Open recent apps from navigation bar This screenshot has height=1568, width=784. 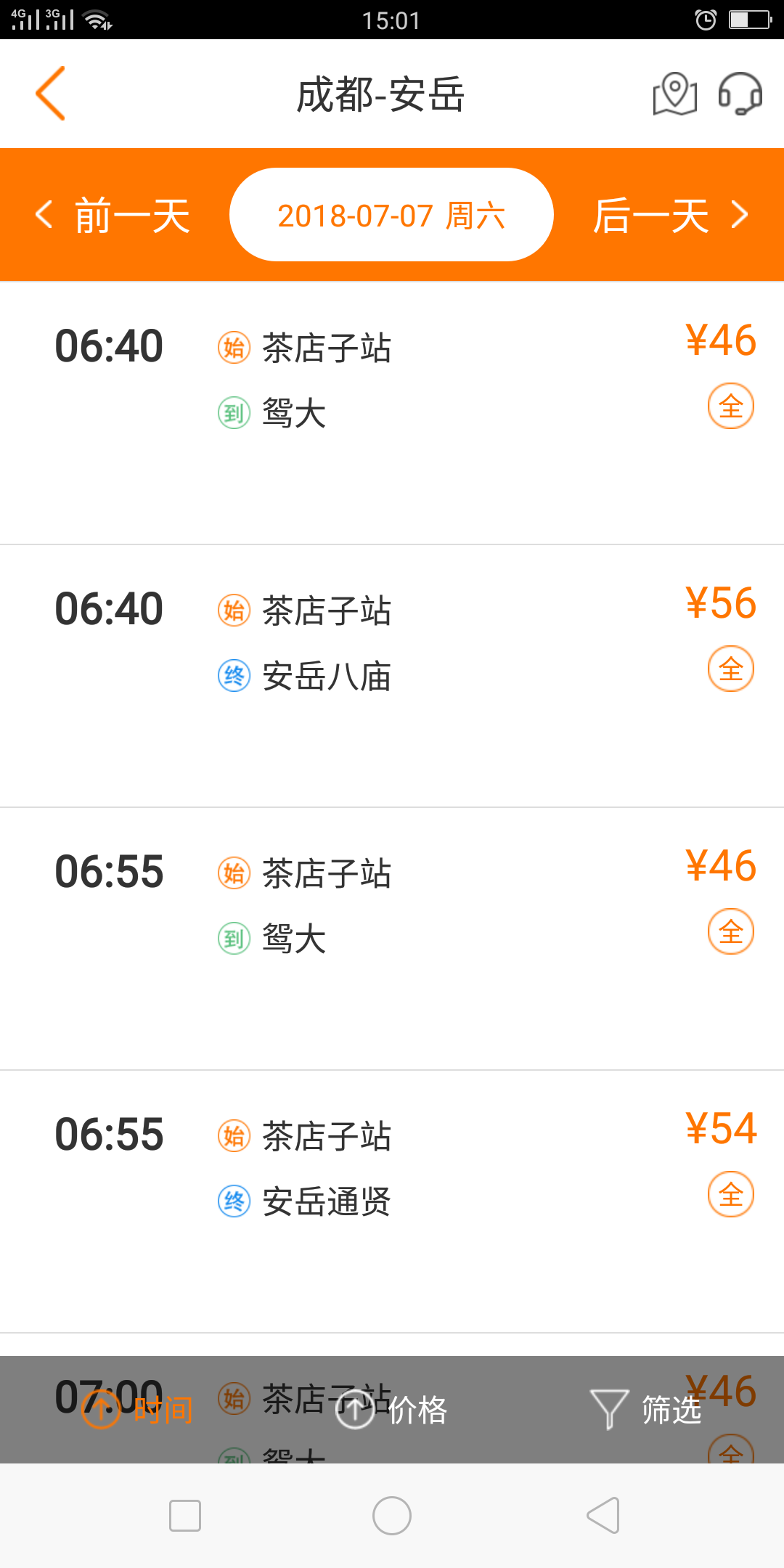185,1516
